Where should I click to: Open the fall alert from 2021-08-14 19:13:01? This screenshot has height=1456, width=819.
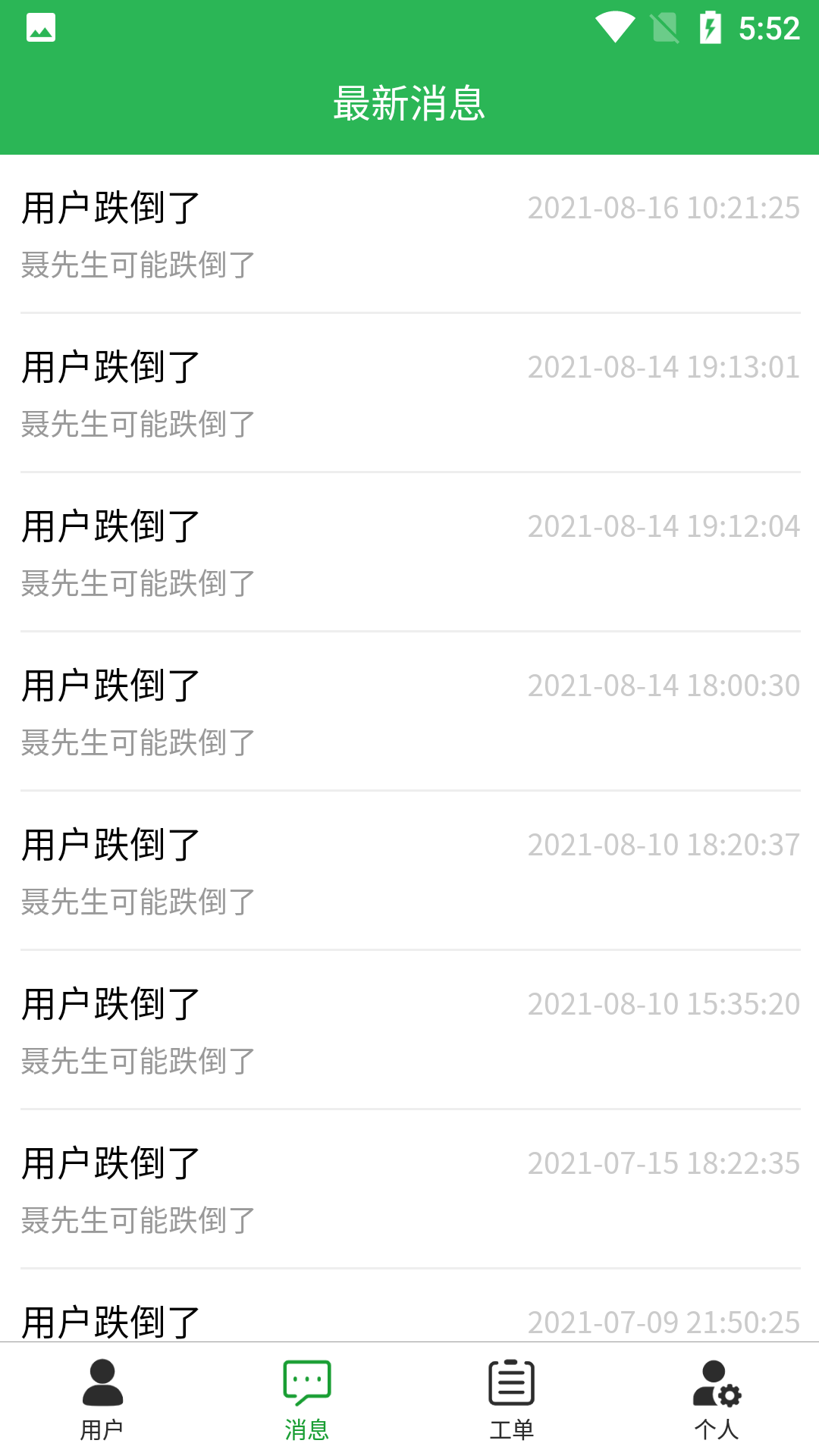tap(409, 394)
